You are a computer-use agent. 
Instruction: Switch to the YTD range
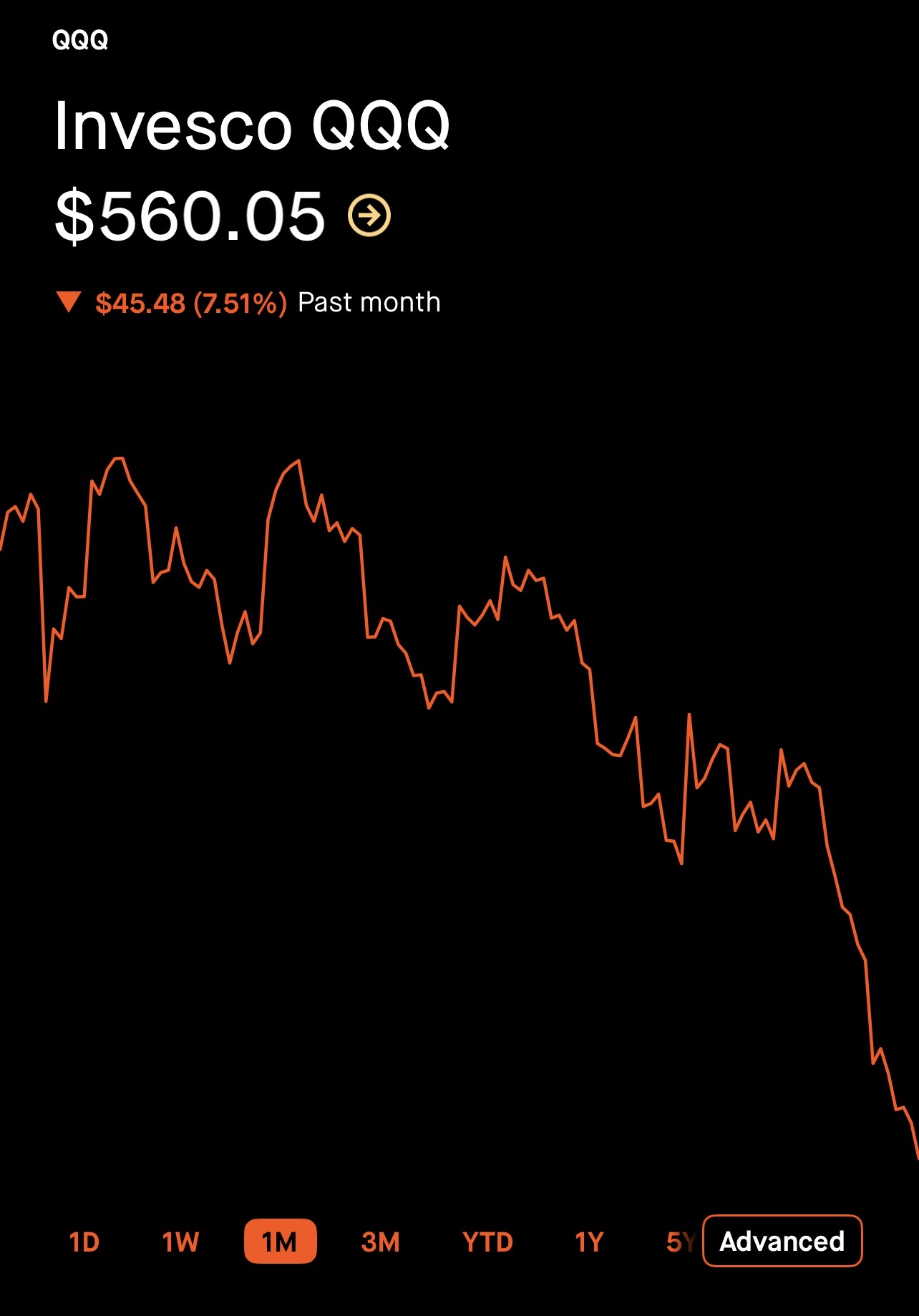(x=487, y=1242)
